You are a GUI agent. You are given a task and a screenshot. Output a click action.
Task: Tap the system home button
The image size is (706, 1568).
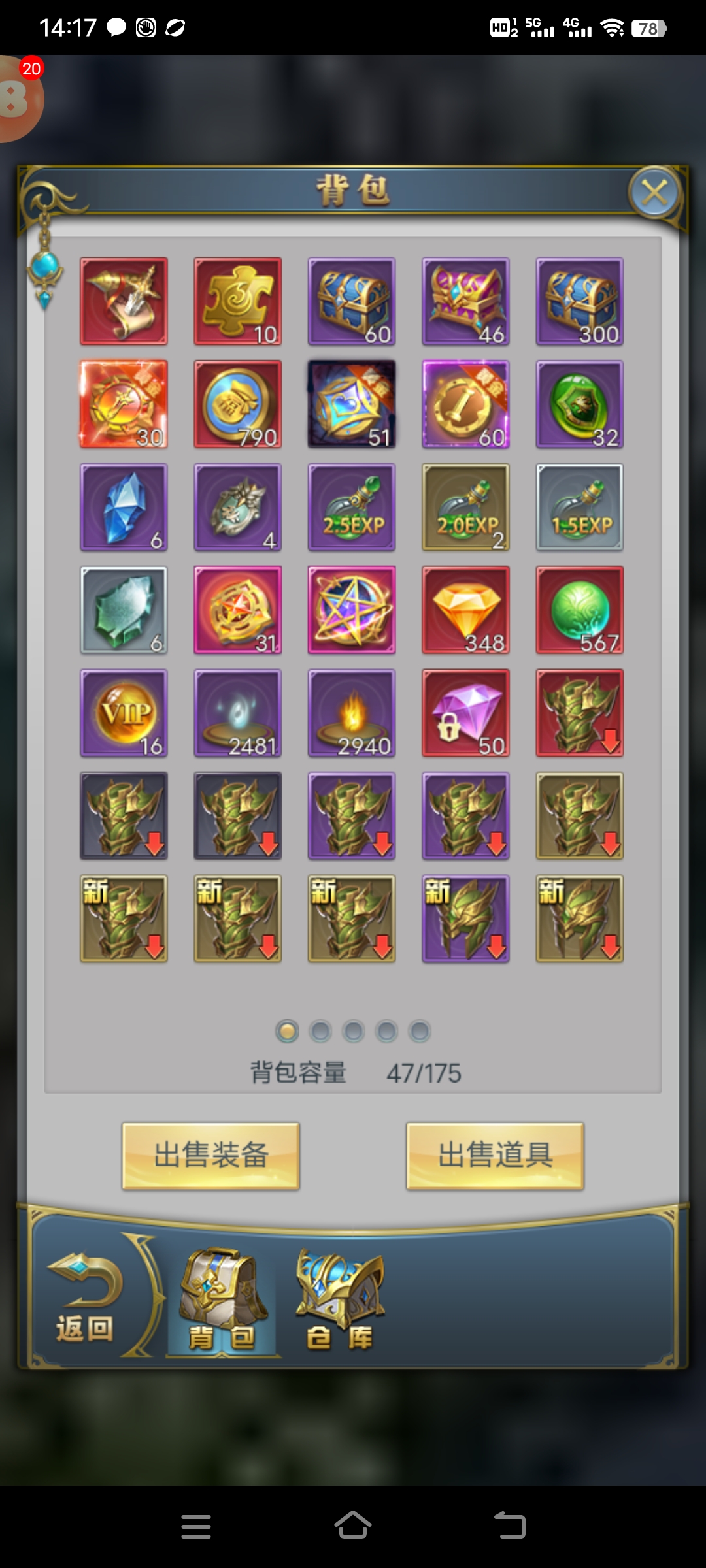(x=353, y=1526)
